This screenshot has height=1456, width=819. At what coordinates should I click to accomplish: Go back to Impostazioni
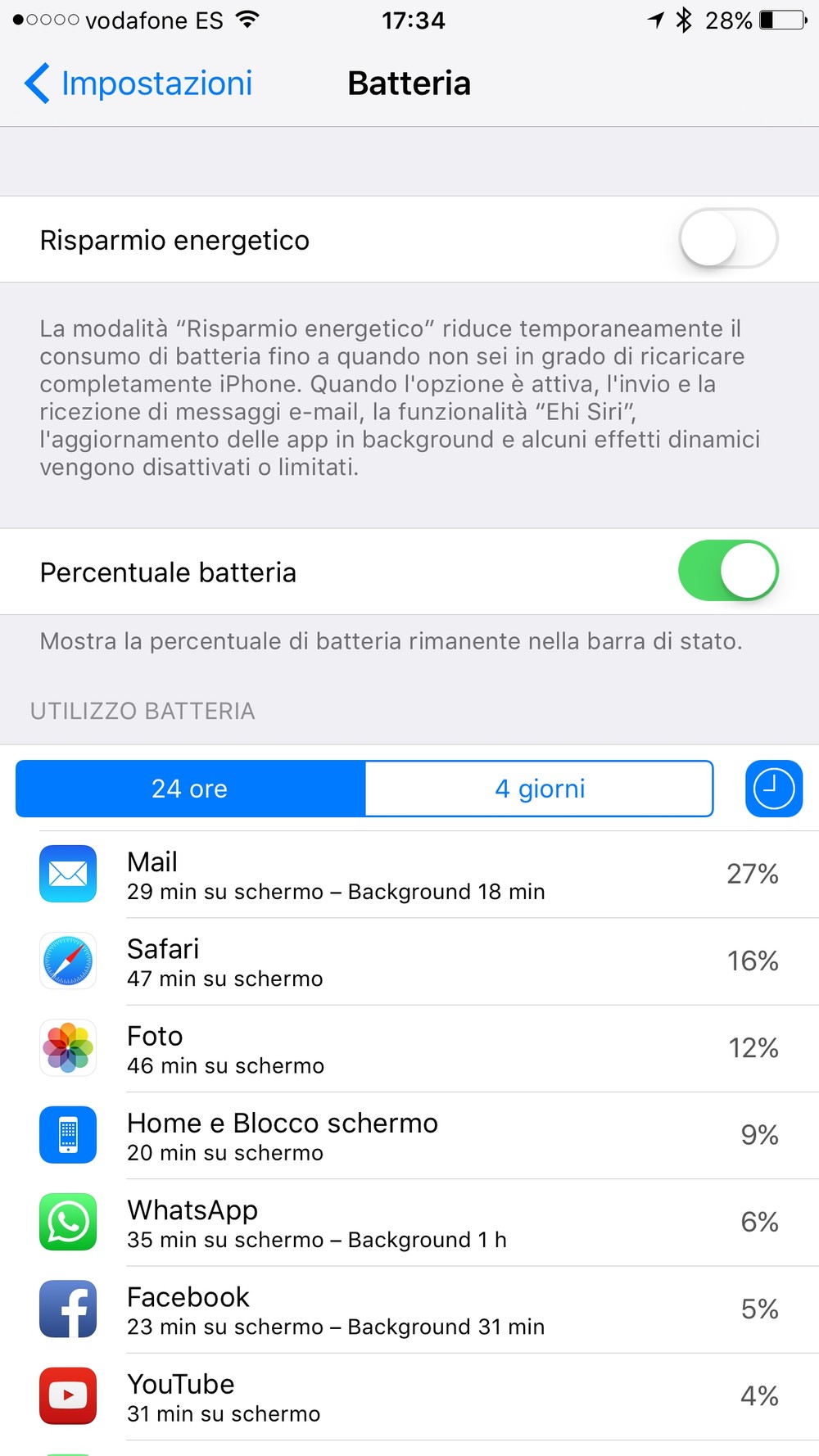tap(138, 84)
